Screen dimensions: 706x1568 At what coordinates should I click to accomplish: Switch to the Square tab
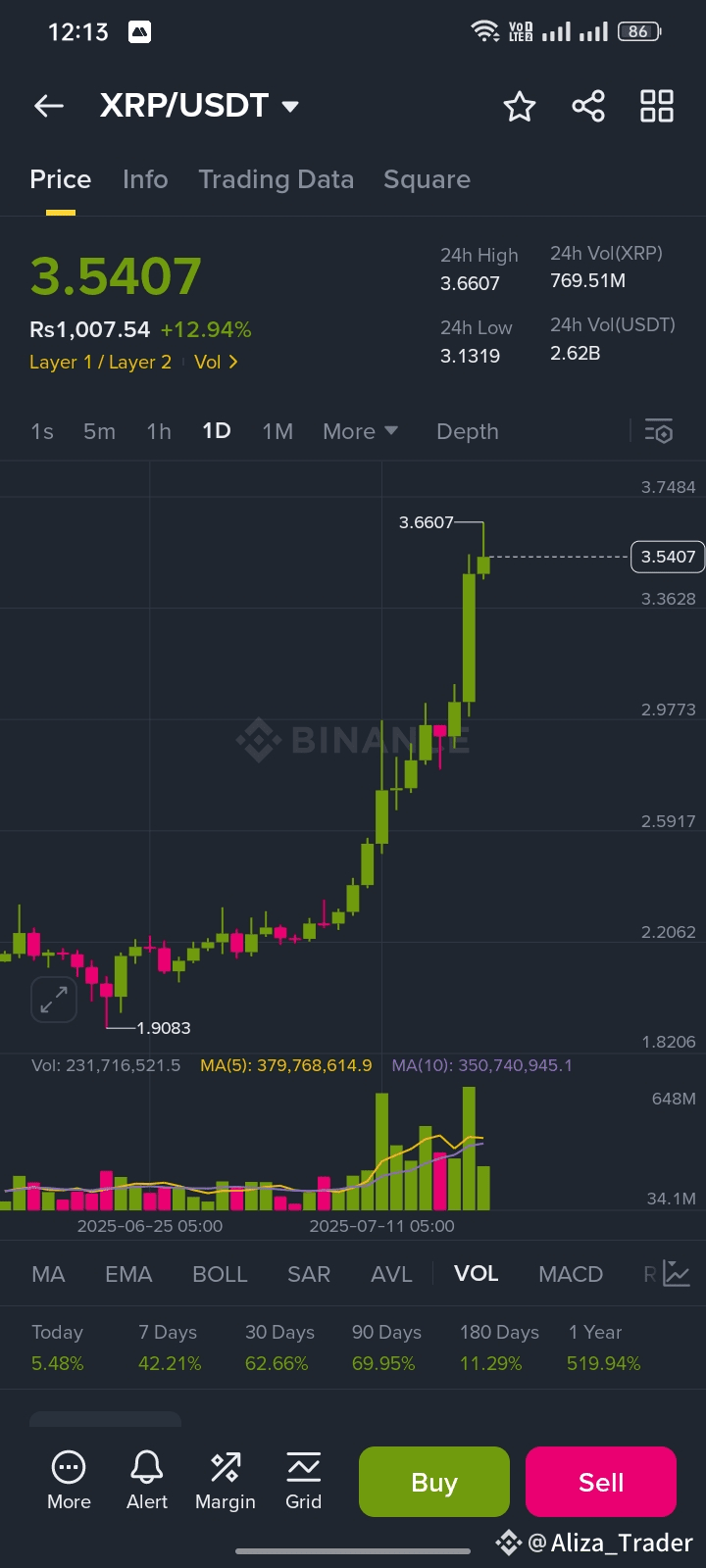tap(427, 179)
